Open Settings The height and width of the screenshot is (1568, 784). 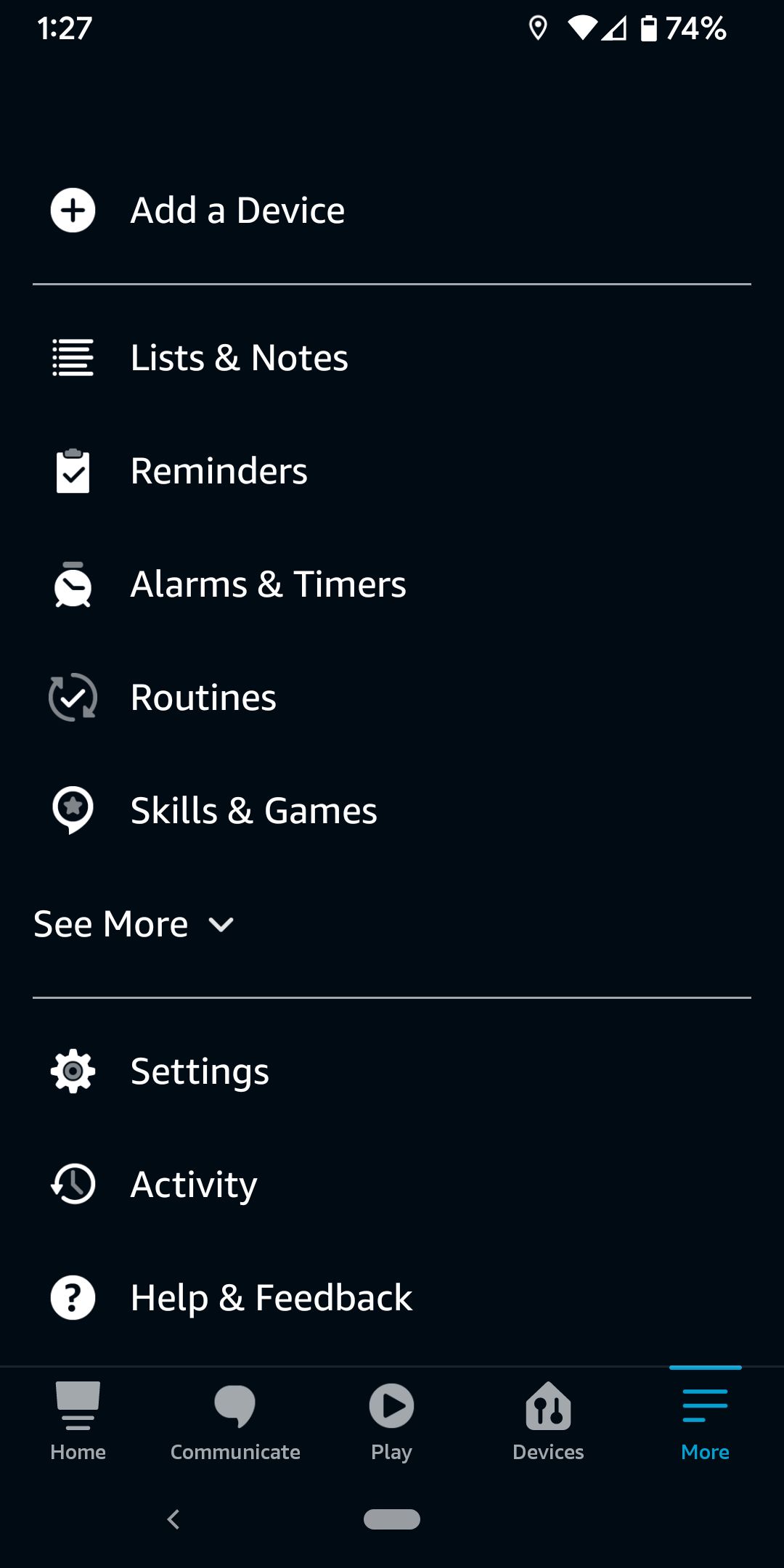[x=200, y=1071]
